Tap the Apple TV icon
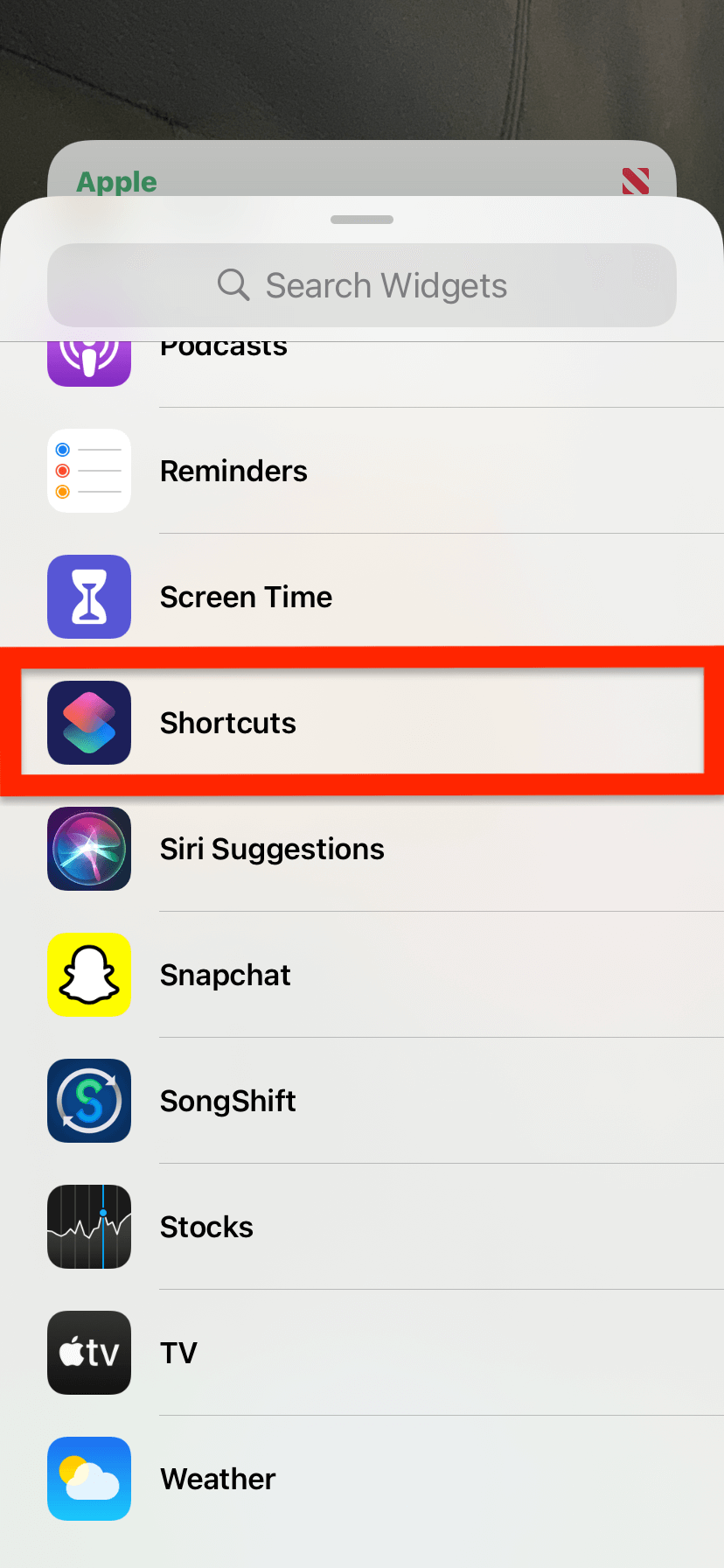Viewport: 724px width, 1568px height. pyautogui.click(x=88, y=1353)
